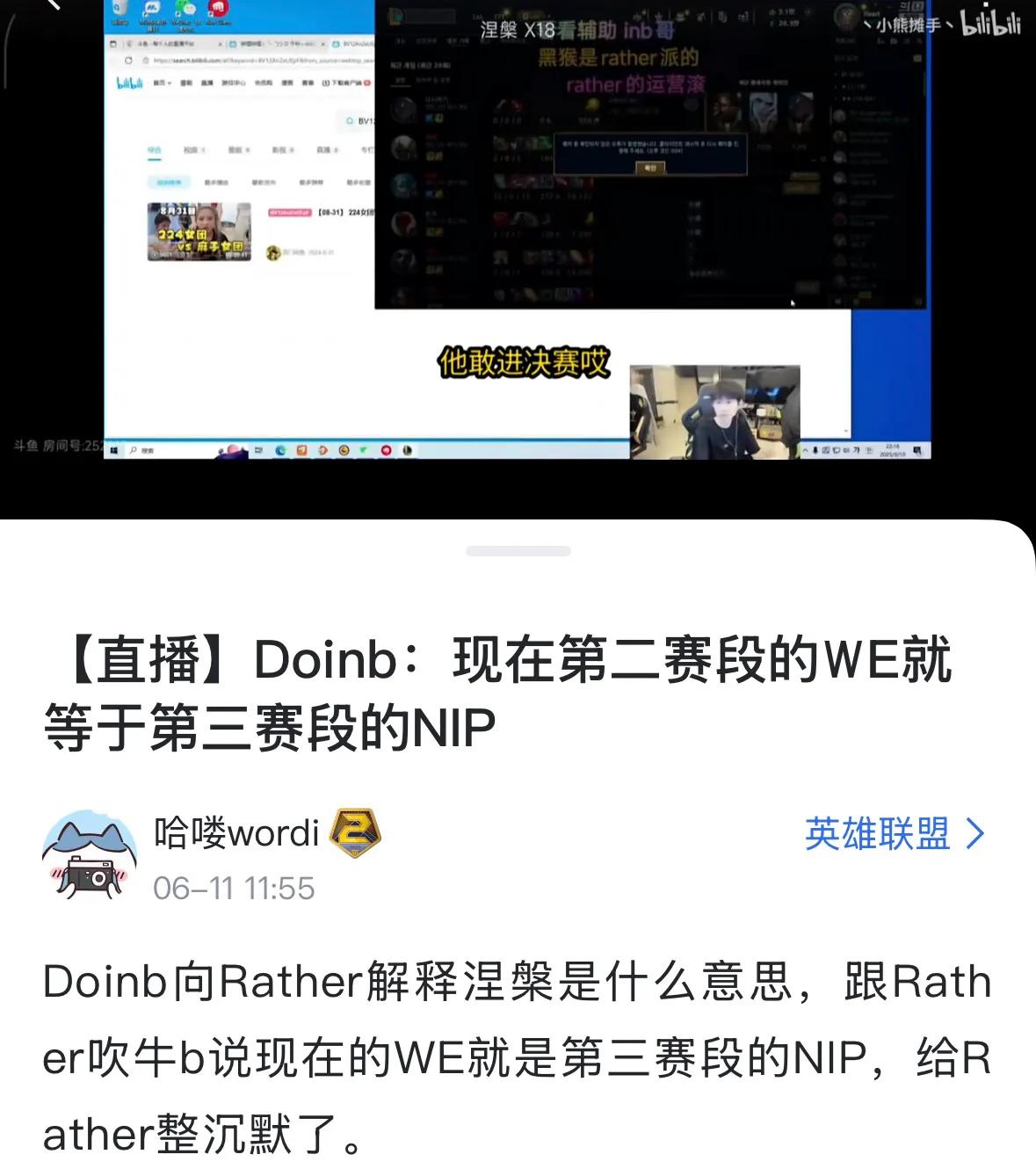Image resolution: width=1036 pixels, height=1169 pixels.
Task: Open the username 哈喽wordi
Action: click(236, 832)
